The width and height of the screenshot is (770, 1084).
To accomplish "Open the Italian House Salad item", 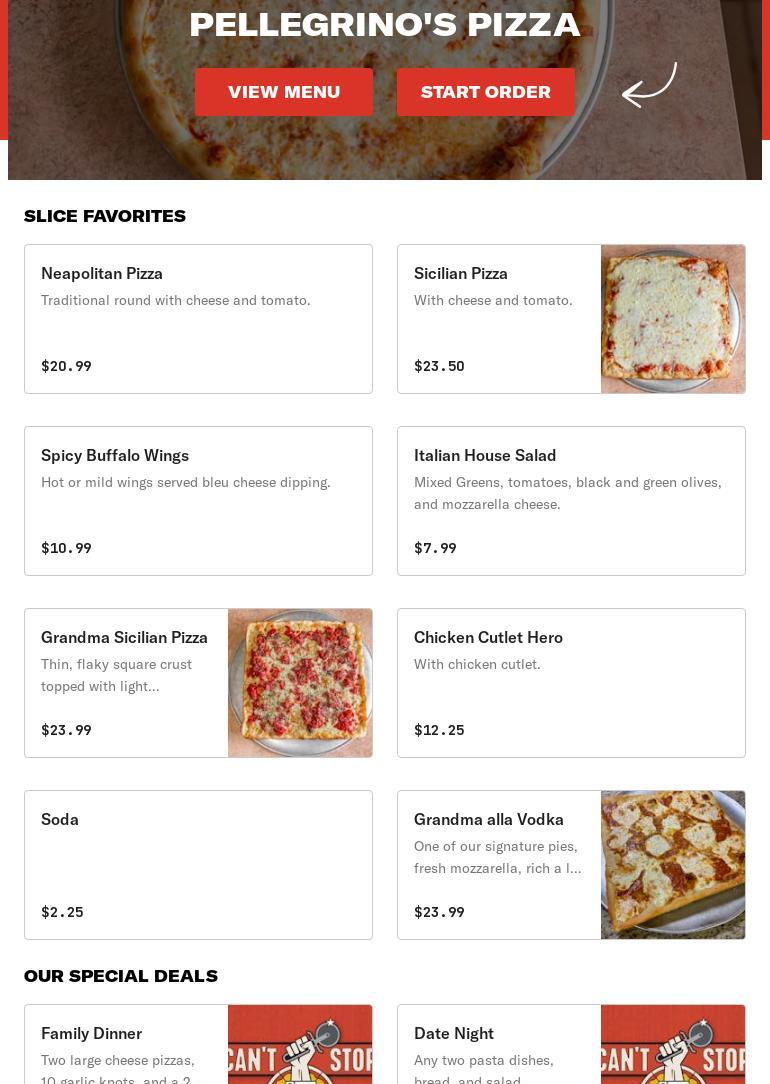I will coord(571,501).
